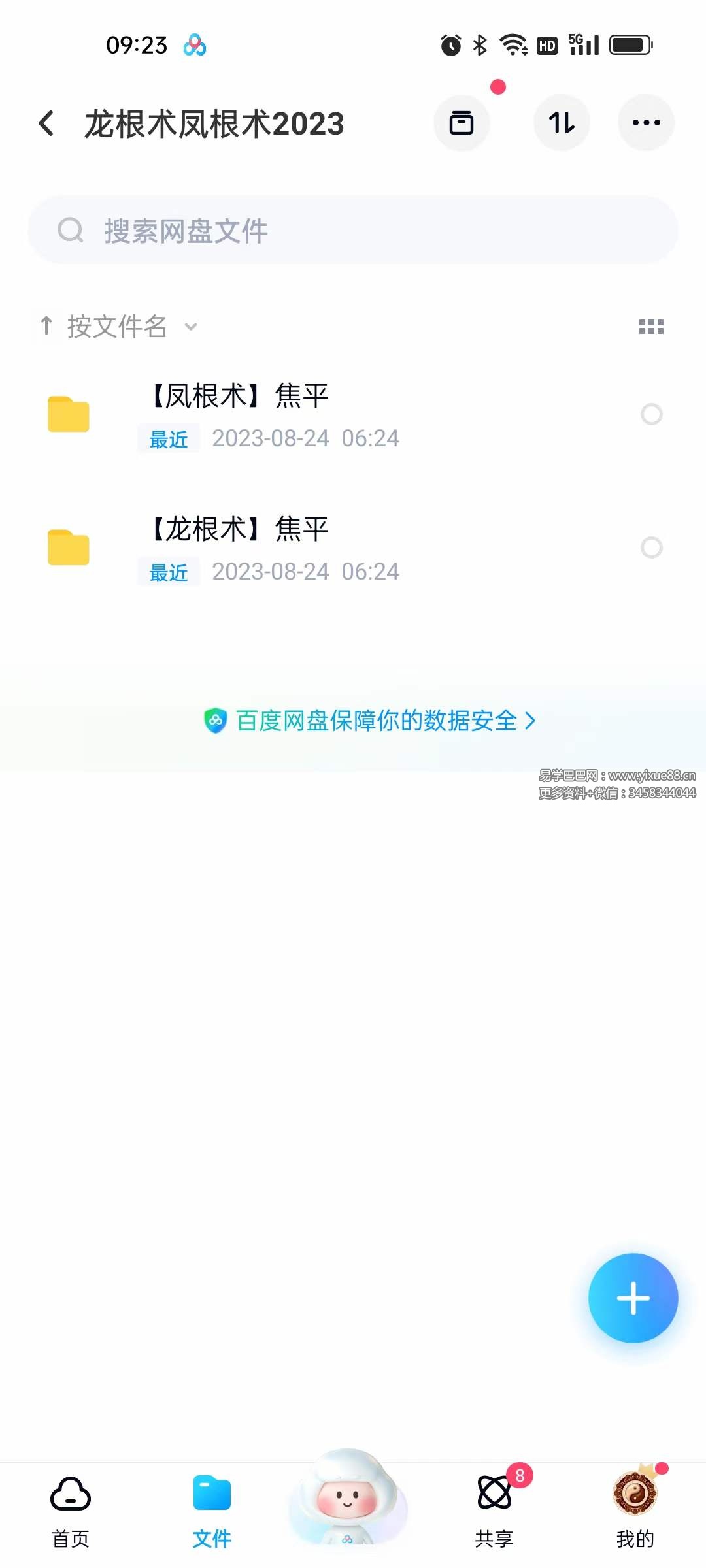Tap the 搜索网盘文件 search field
706x1568 pixels.
353,230
